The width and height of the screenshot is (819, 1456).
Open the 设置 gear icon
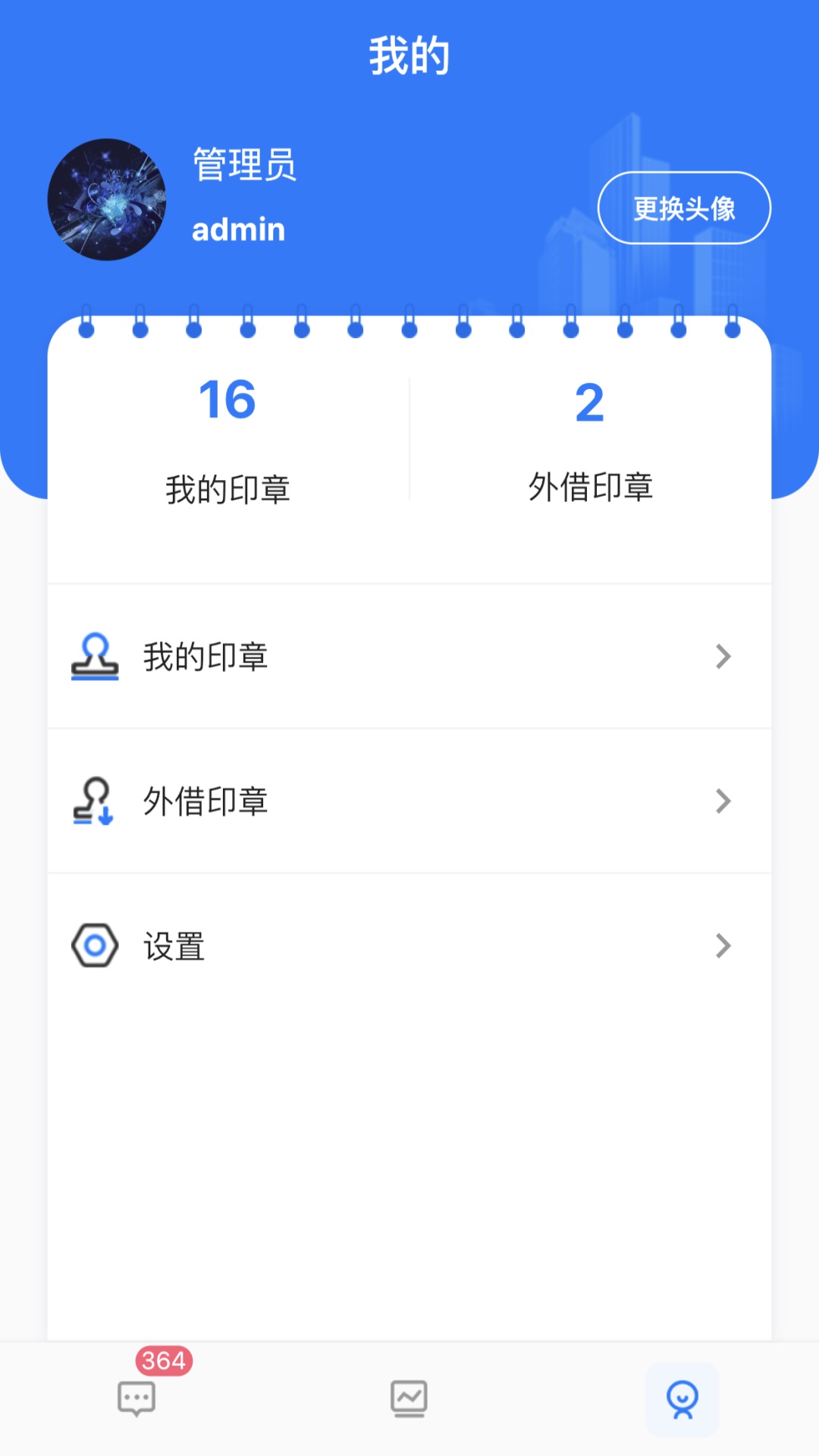93,945
